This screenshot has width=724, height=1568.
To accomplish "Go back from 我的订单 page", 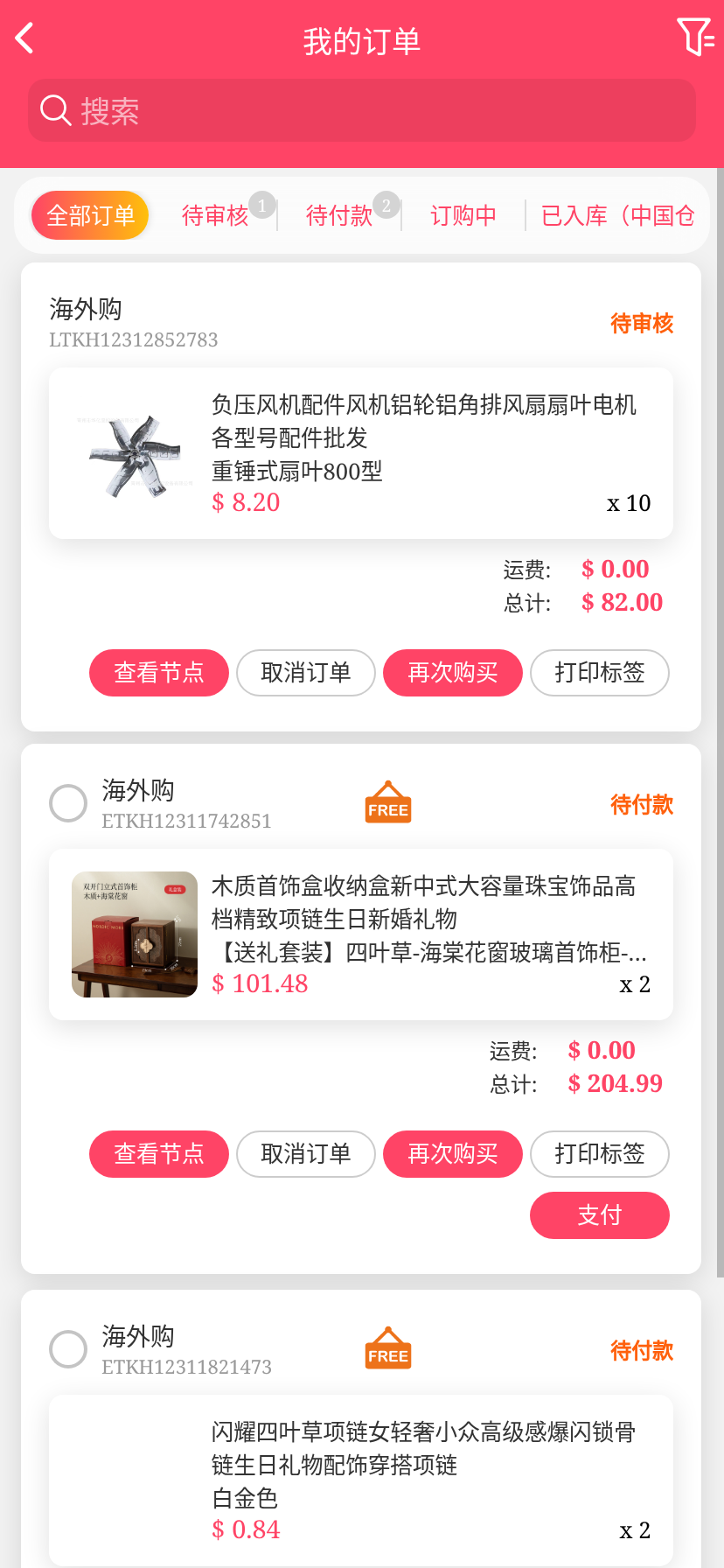I will [x=24, y=38].
